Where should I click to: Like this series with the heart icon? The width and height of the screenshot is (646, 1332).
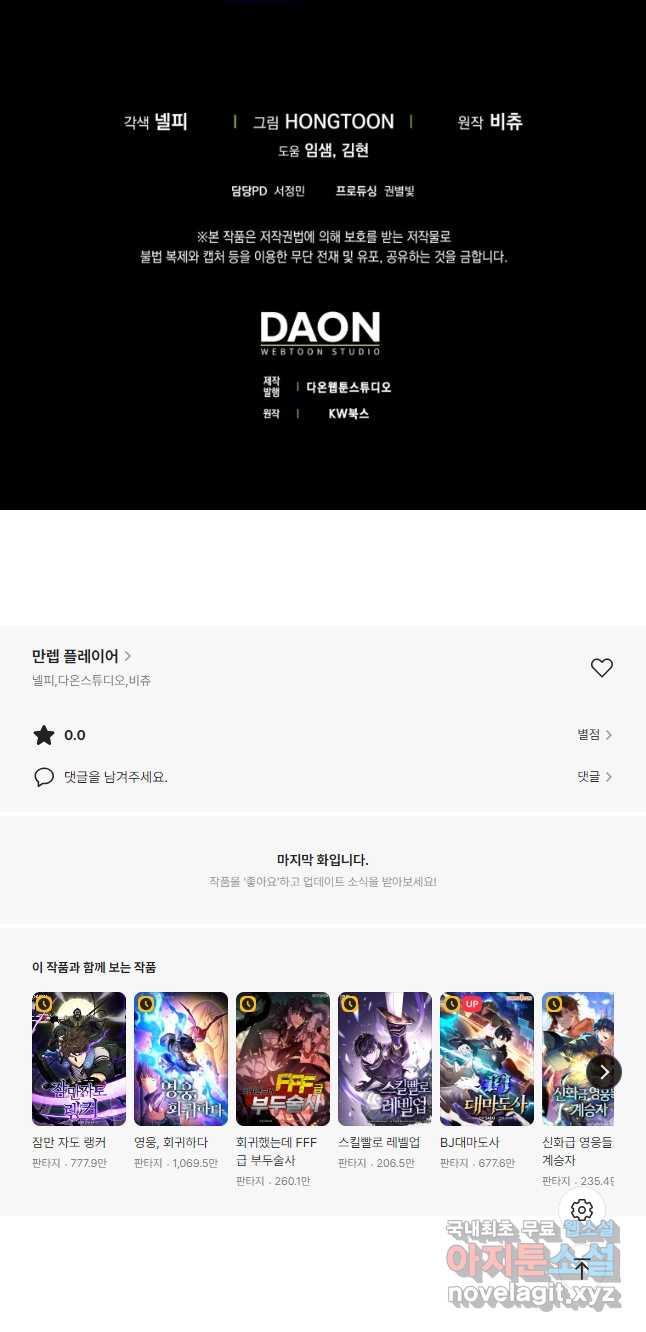point(601,668)
